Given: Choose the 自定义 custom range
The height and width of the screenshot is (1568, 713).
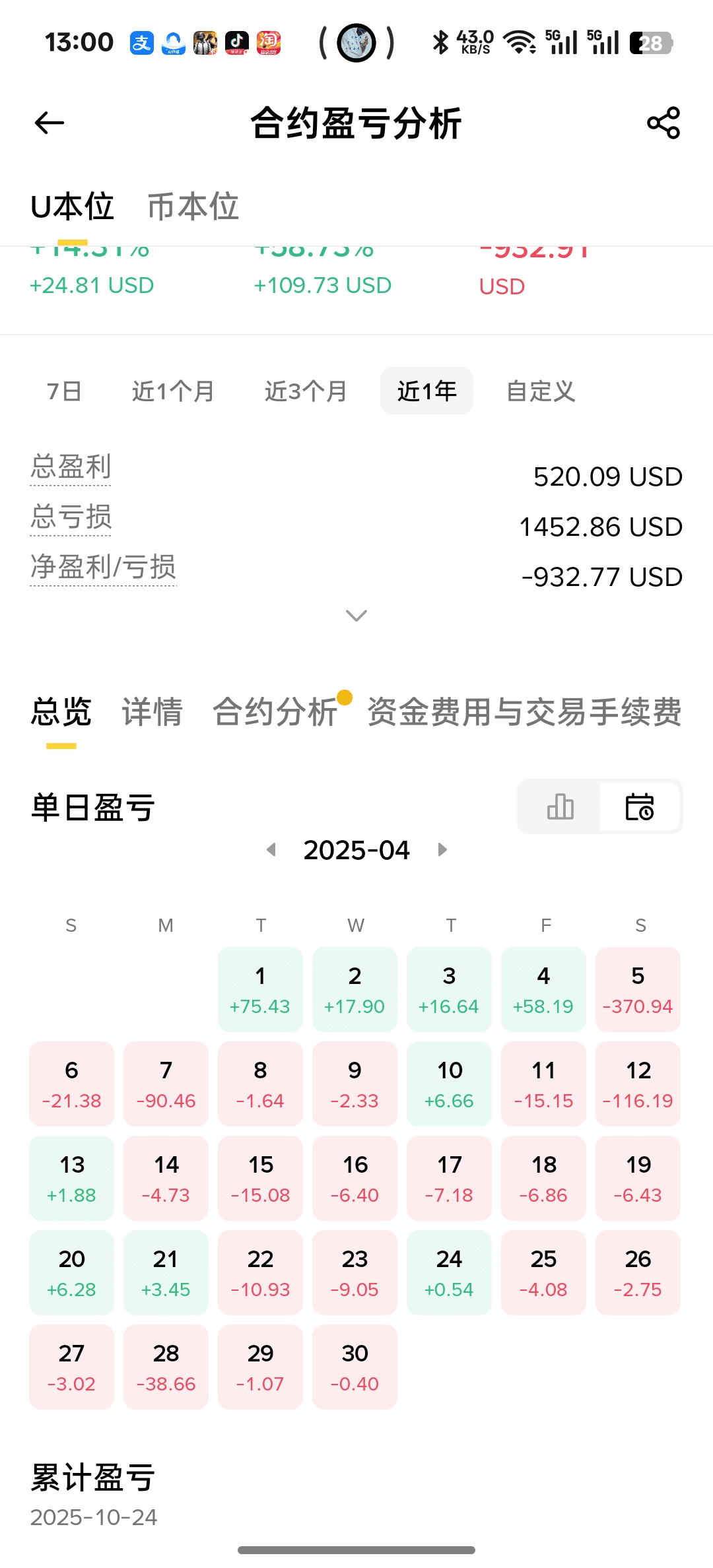Looking at the screenshot, I should [x=541, y=391].
